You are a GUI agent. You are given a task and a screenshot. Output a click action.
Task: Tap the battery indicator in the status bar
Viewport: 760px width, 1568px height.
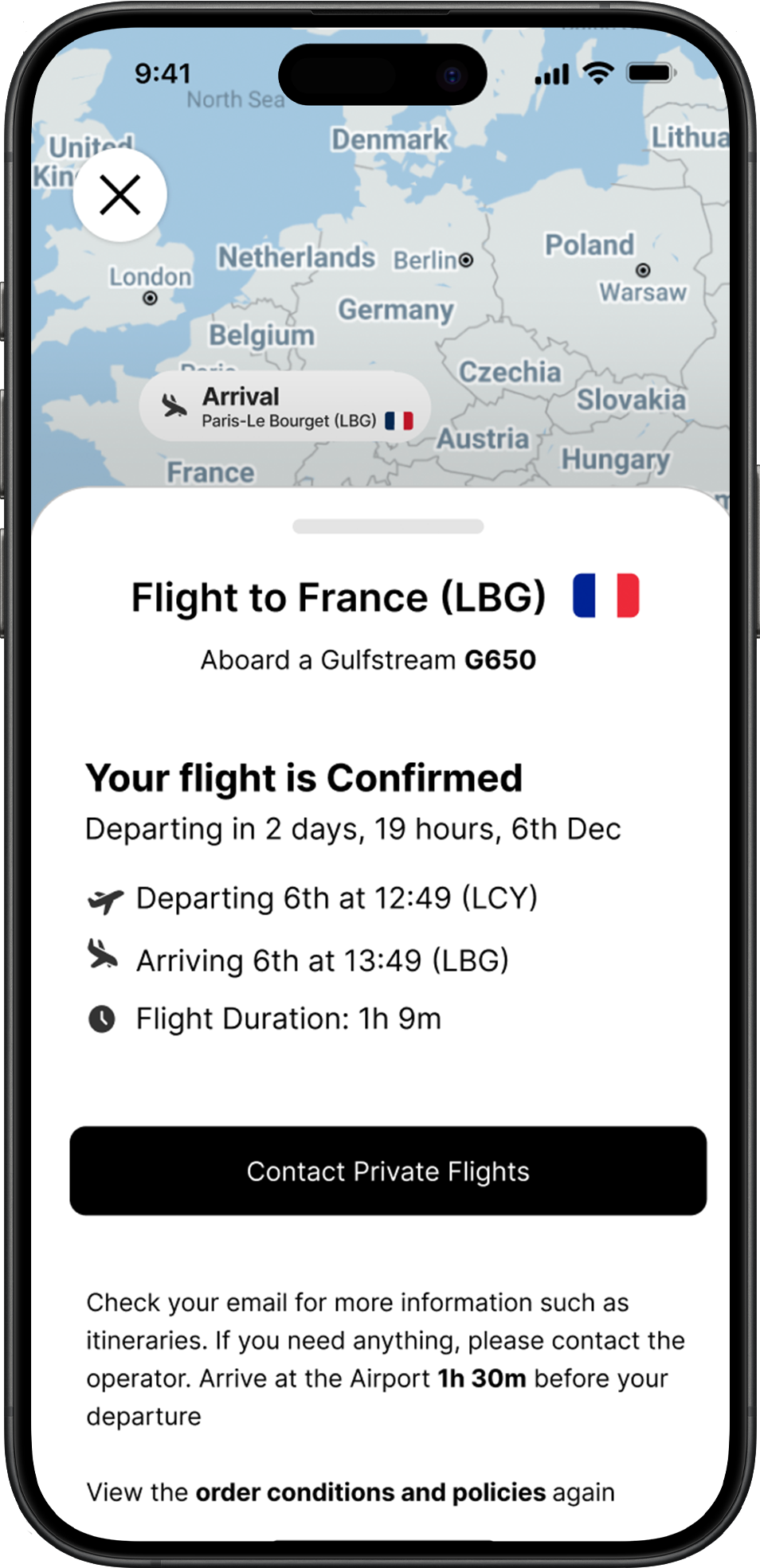click(x=650, y=73)
